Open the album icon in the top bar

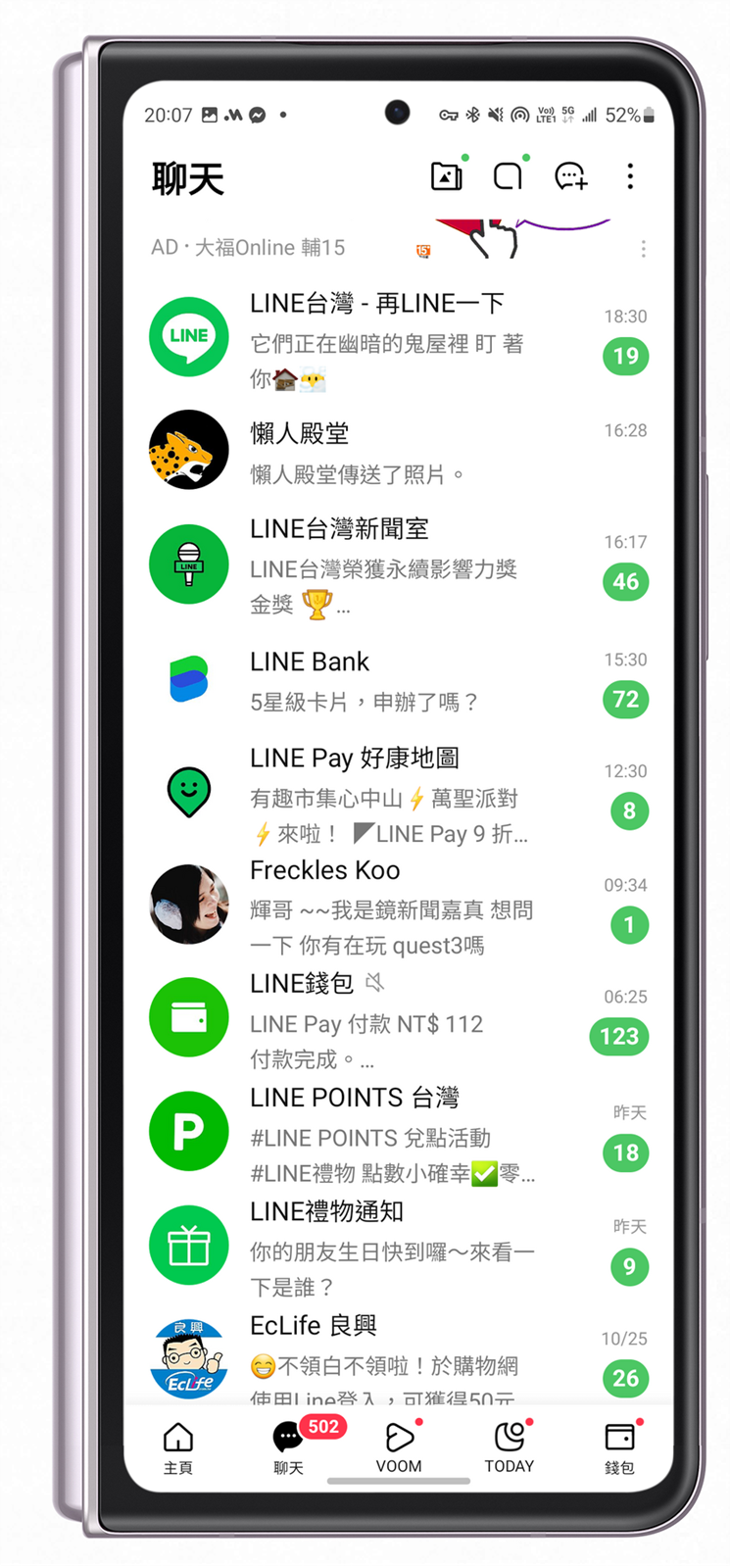(x=447, y=176)
